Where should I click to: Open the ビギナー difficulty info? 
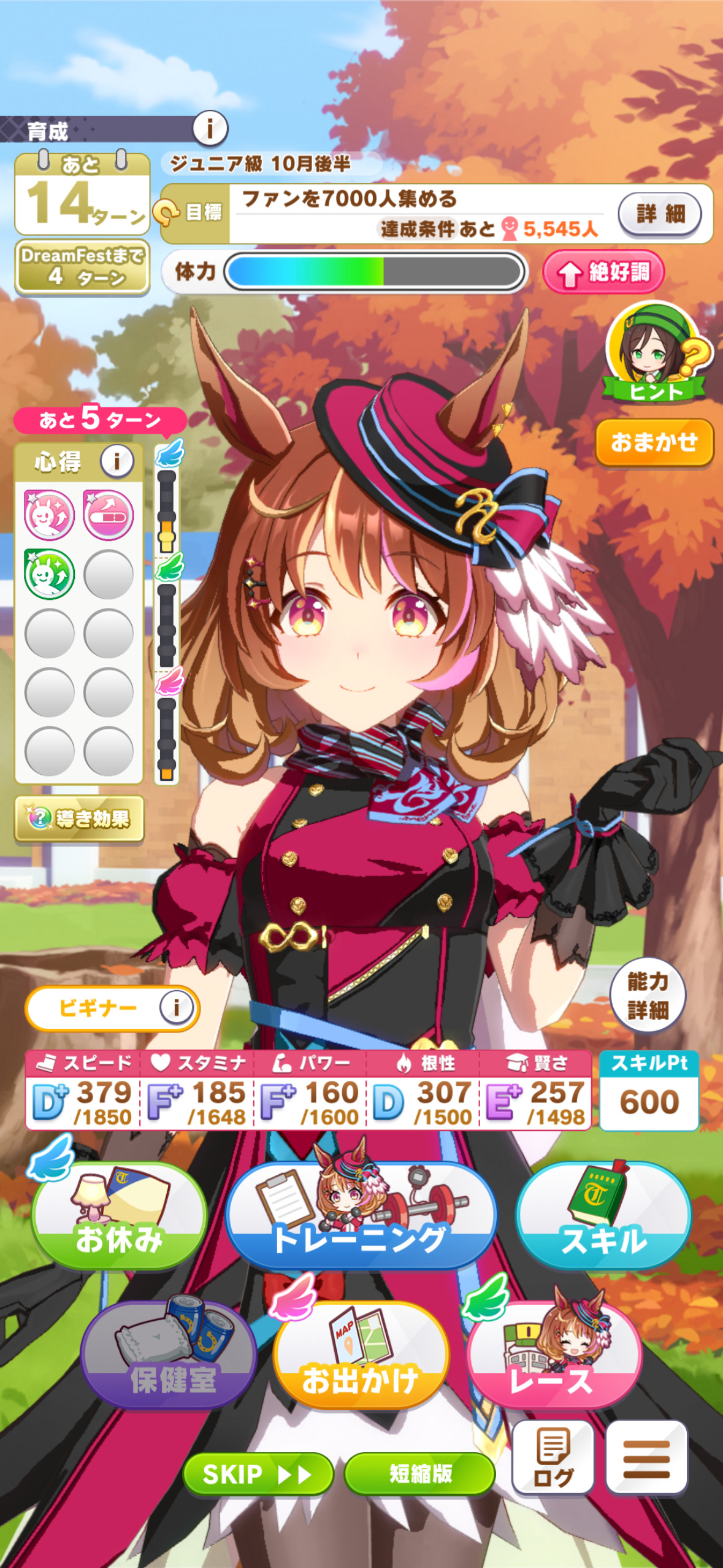coord(177,1007)
